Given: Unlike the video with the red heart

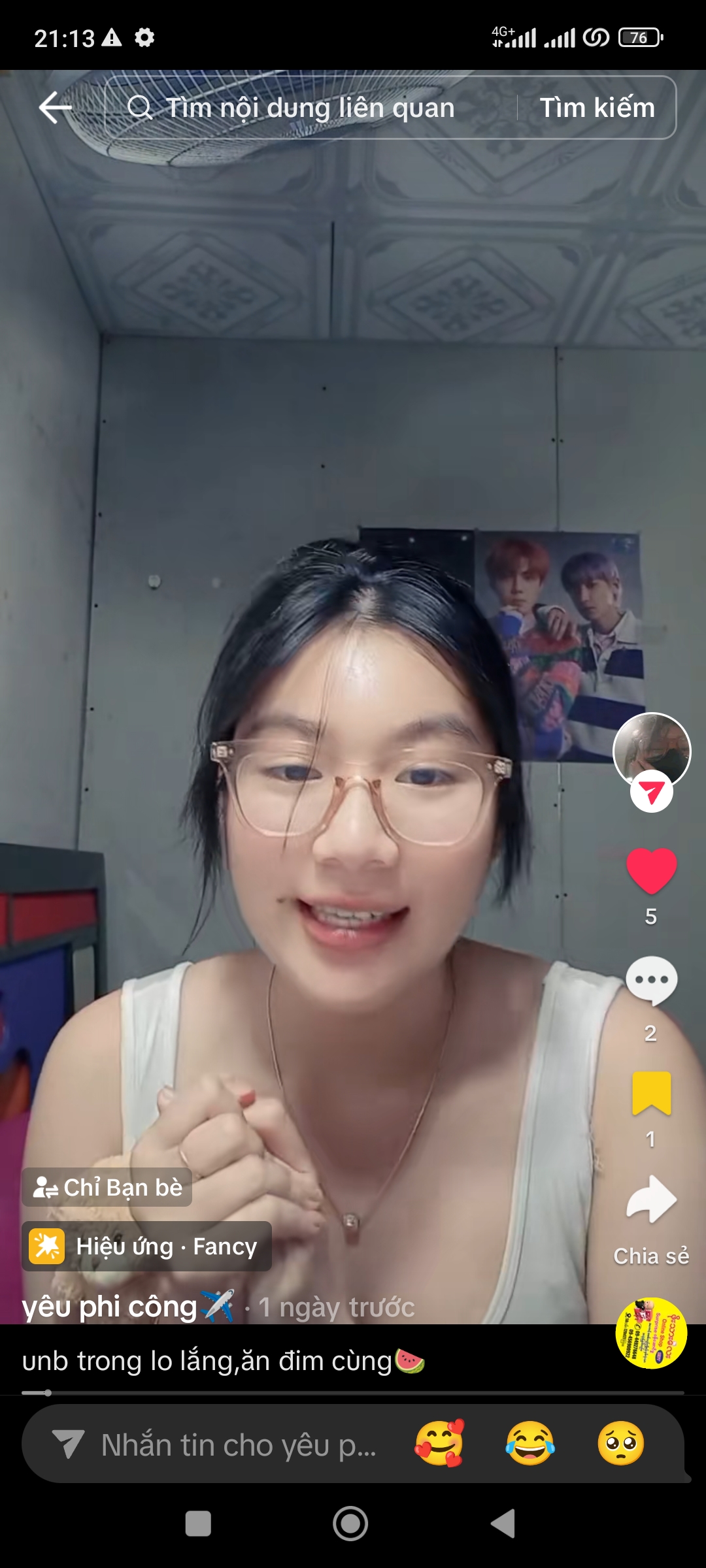Looking at the screenshot, I should 651,870.
